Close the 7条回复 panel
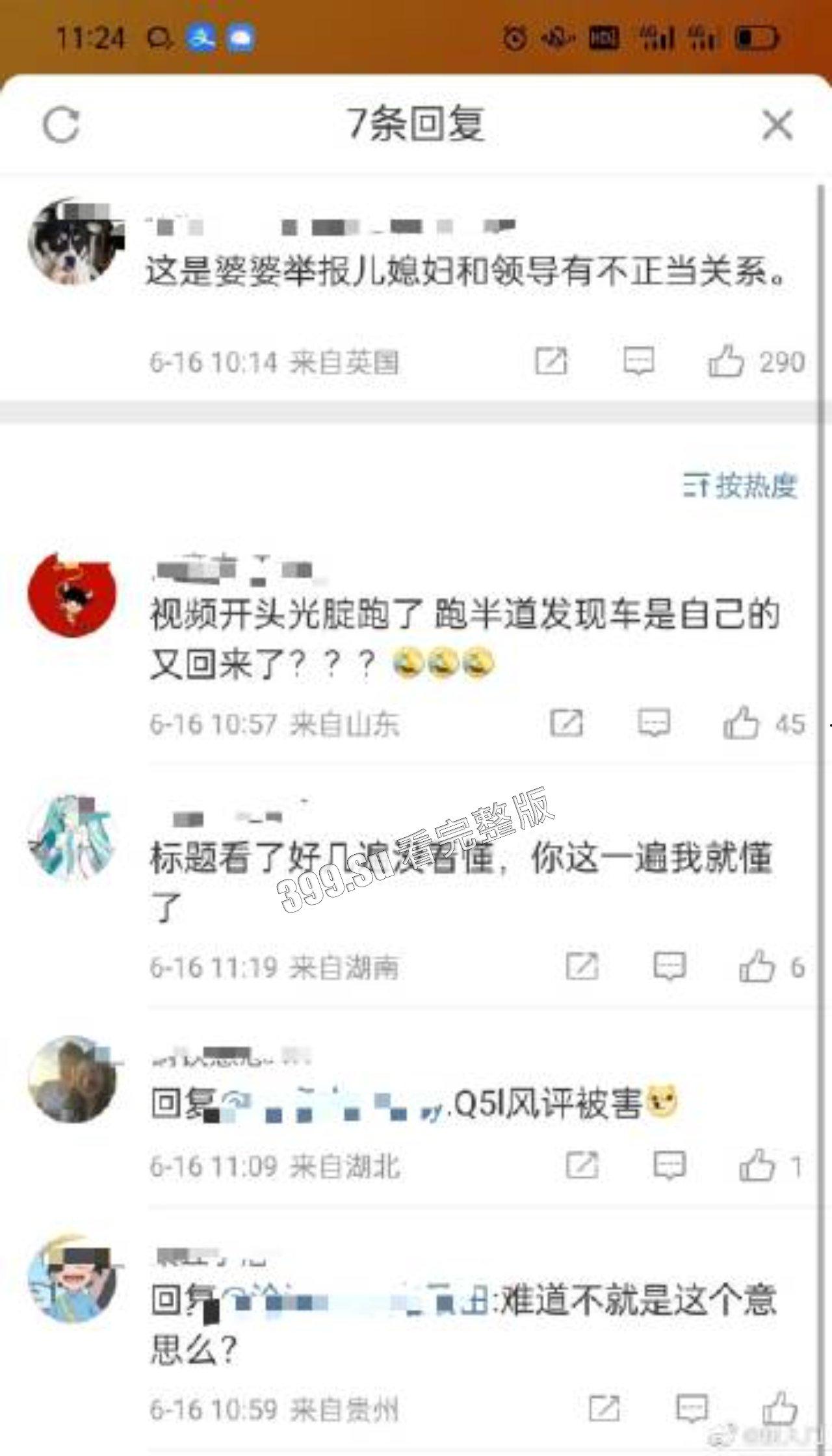832x1456 pixels. 777,125
